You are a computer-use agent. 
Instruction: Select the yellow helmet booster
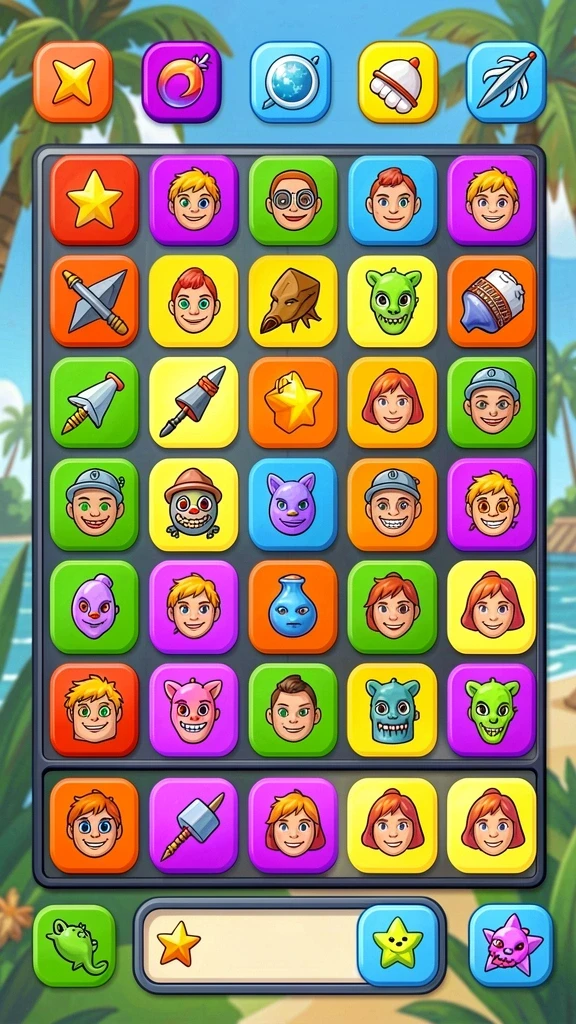coord(398,82)
